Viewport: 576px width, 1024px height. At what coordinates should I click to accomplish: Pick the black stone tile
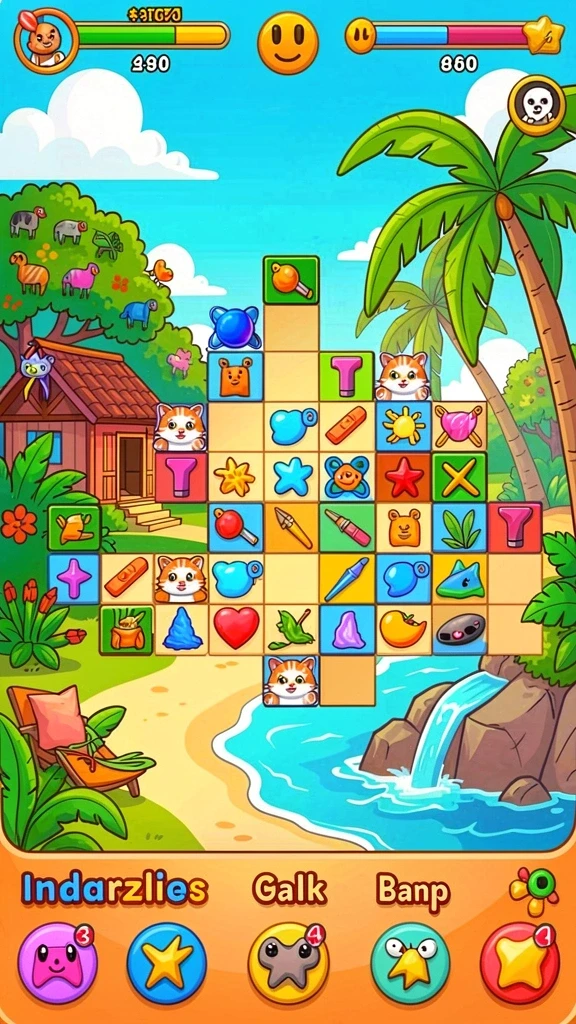pos(459,629)
